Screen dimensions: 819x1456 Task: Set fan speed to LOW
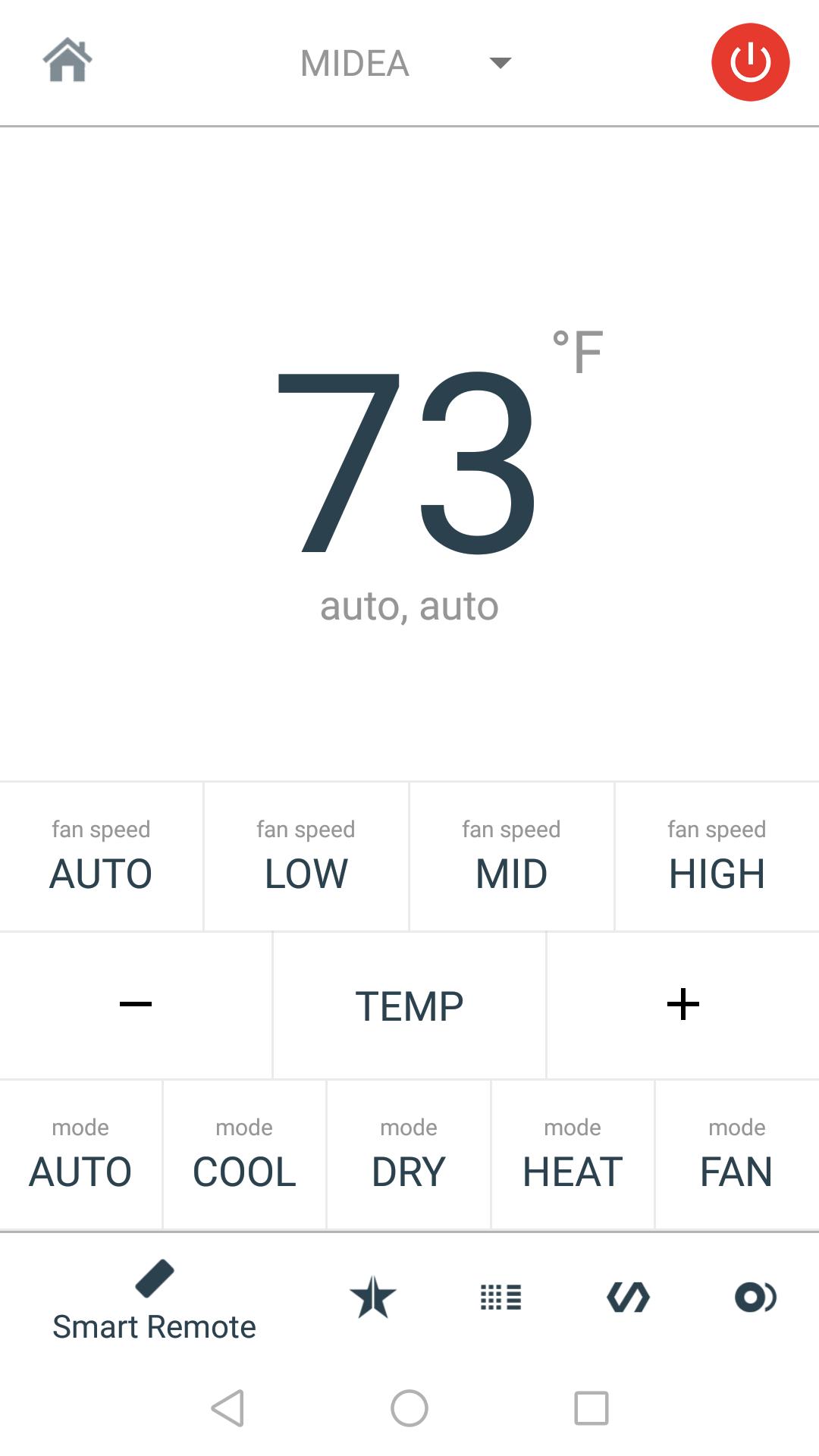(306, 856)
